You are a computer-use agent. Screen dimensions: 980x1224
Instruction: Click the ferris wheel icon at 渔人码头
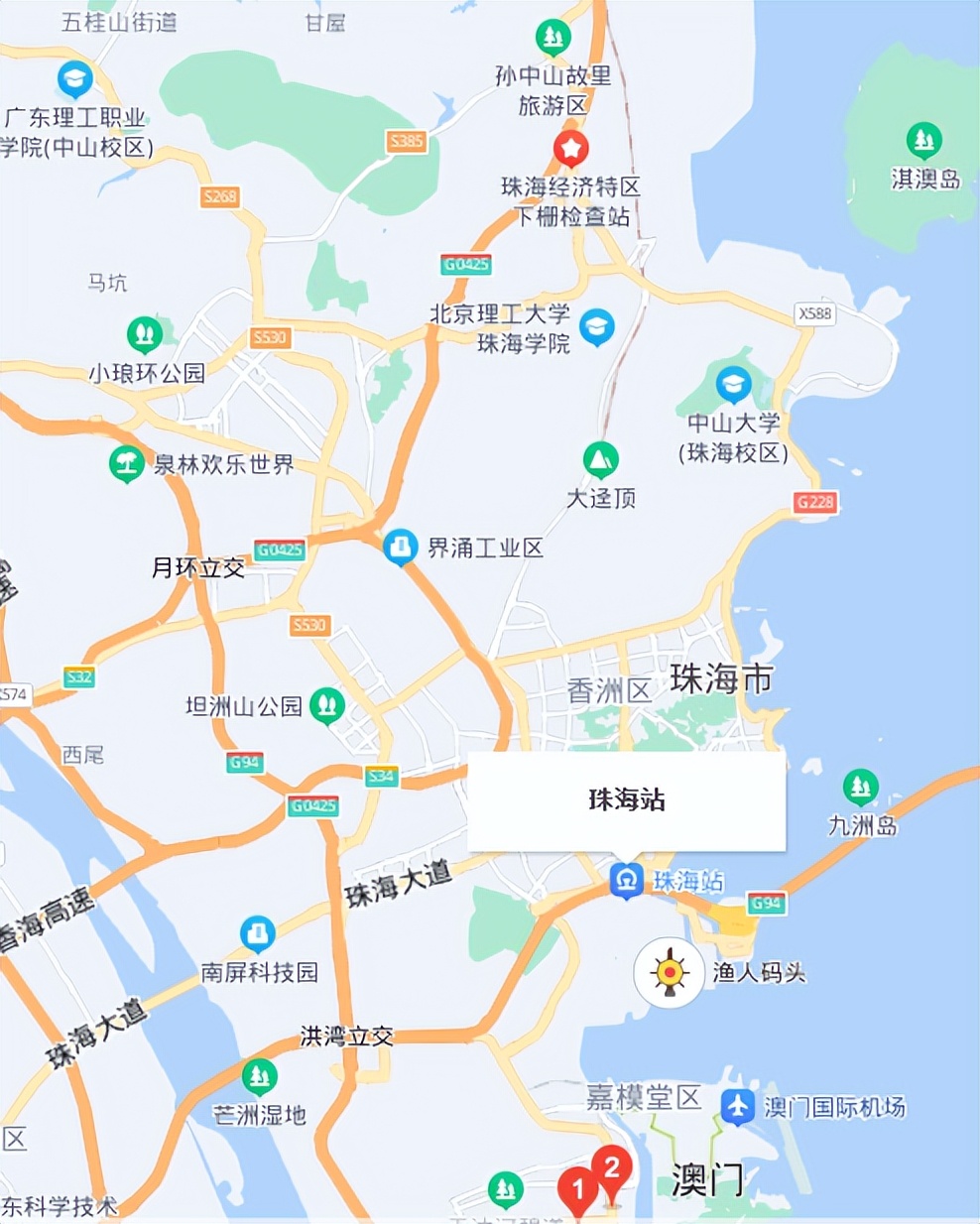[669, 973]
